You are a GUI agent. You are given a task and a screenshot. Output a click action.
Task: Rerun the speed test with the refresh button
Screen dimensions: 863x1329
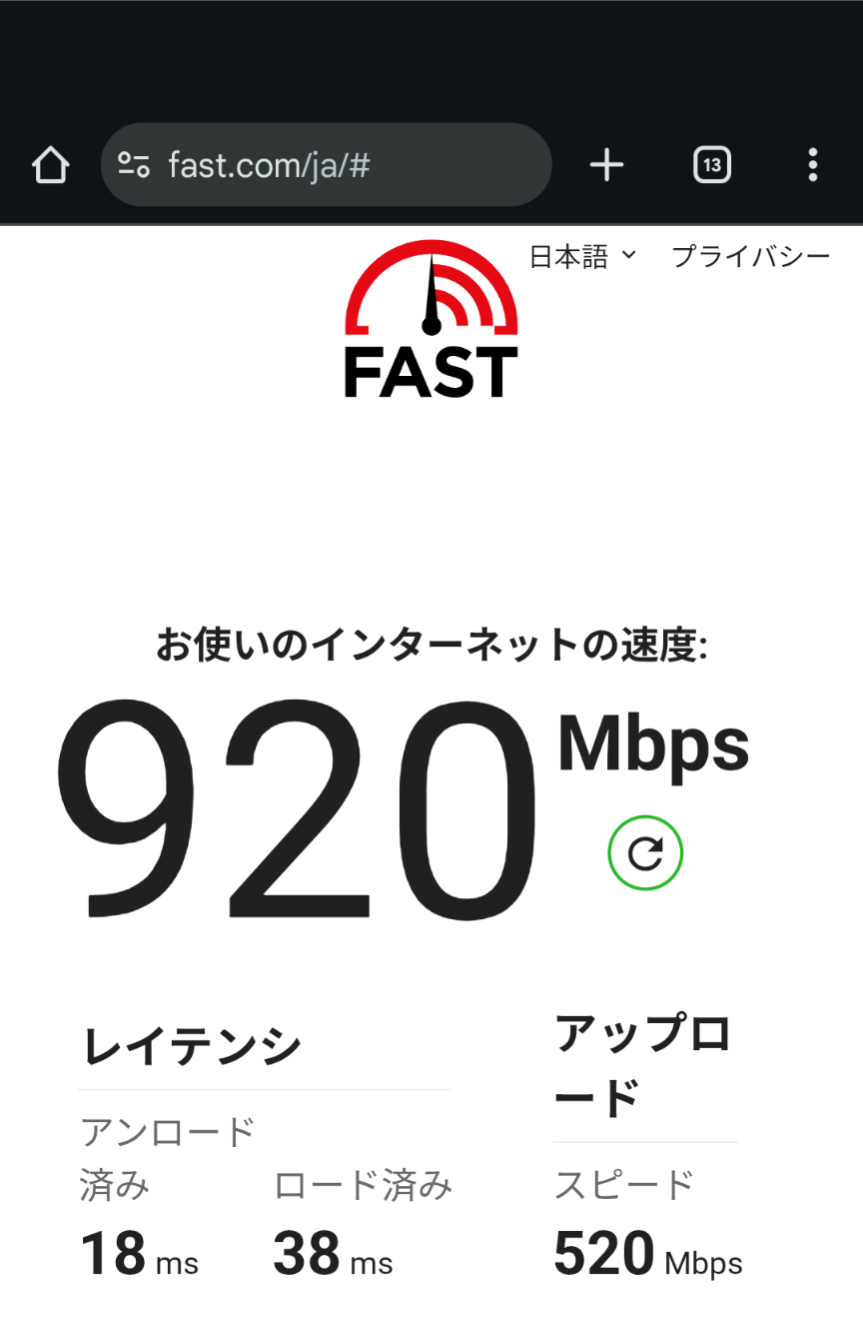pos(645,854)
